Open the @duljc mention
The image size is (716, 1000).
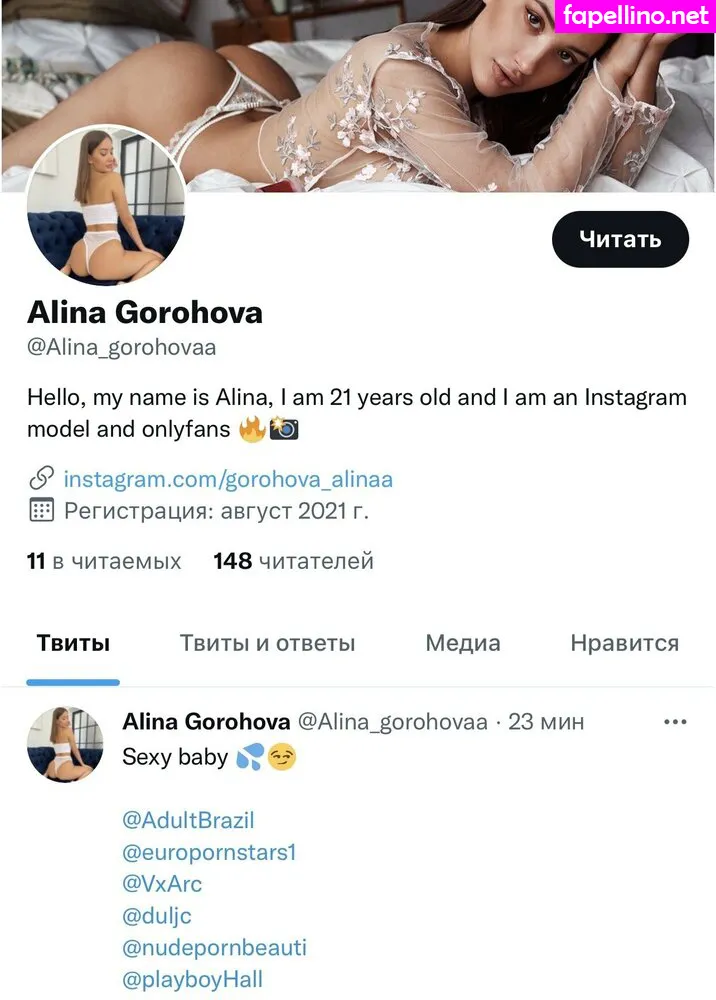157,916
